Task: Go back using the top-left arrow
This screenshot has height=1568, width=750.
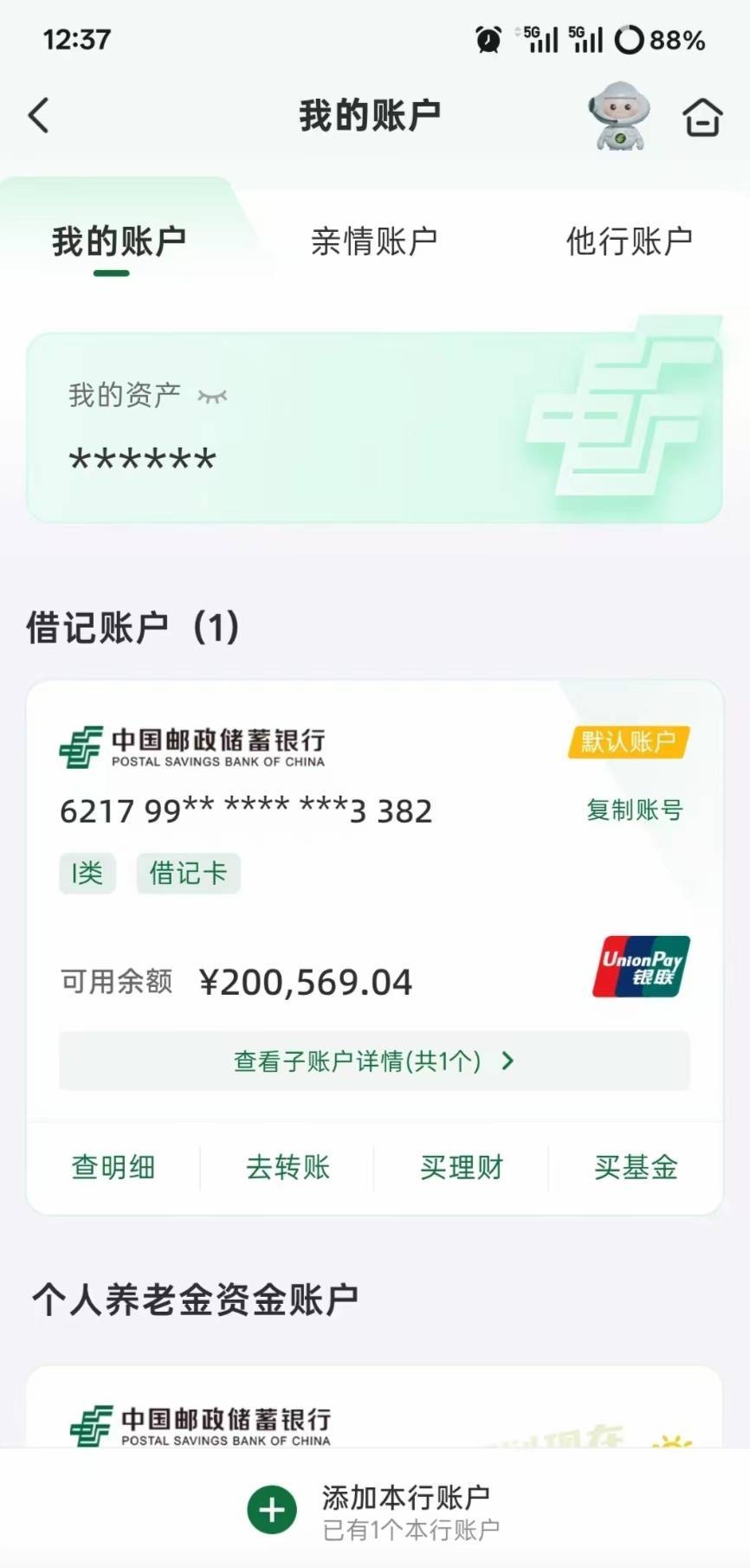Action: (x=39, y=115)
